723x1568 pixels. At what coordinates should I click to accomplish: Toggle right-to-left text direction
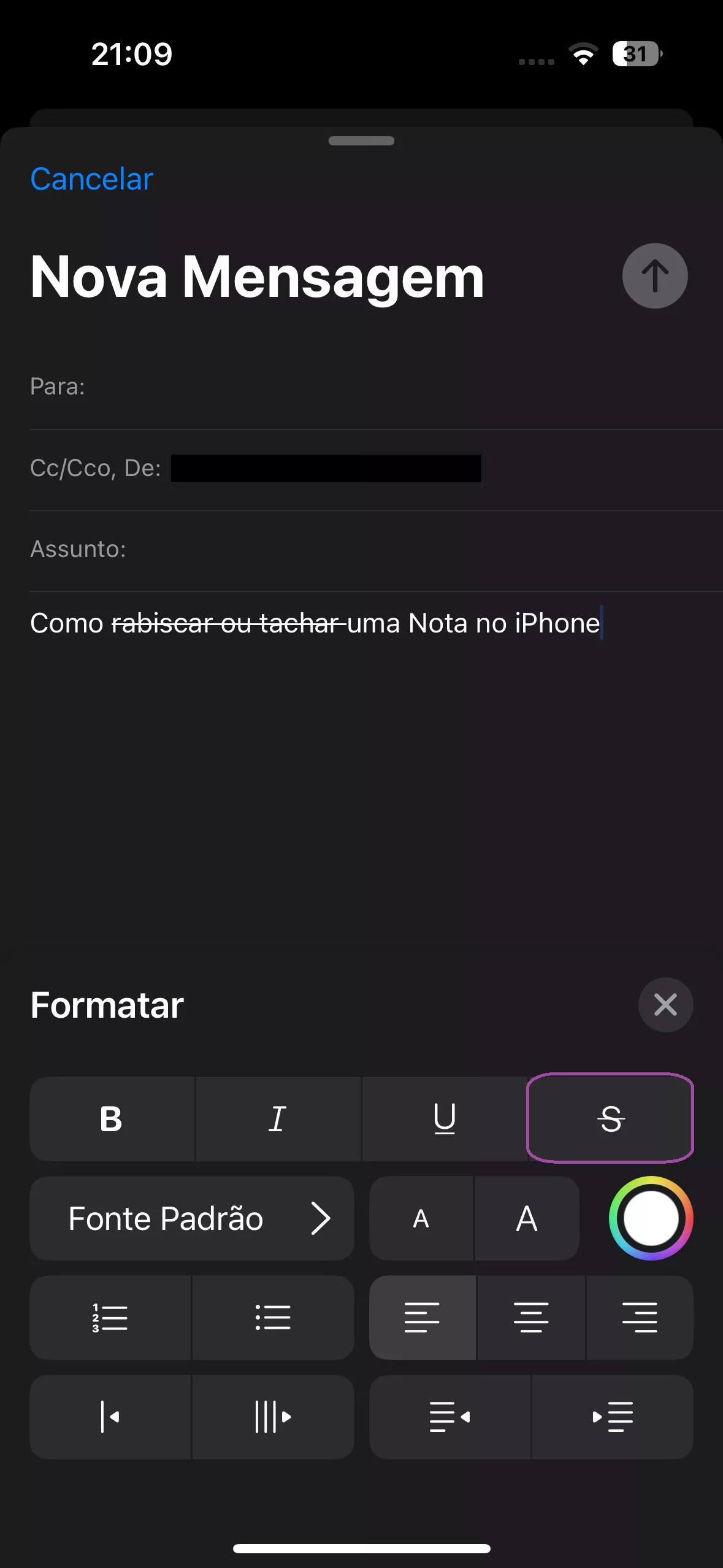click(x=273, y=1417)
